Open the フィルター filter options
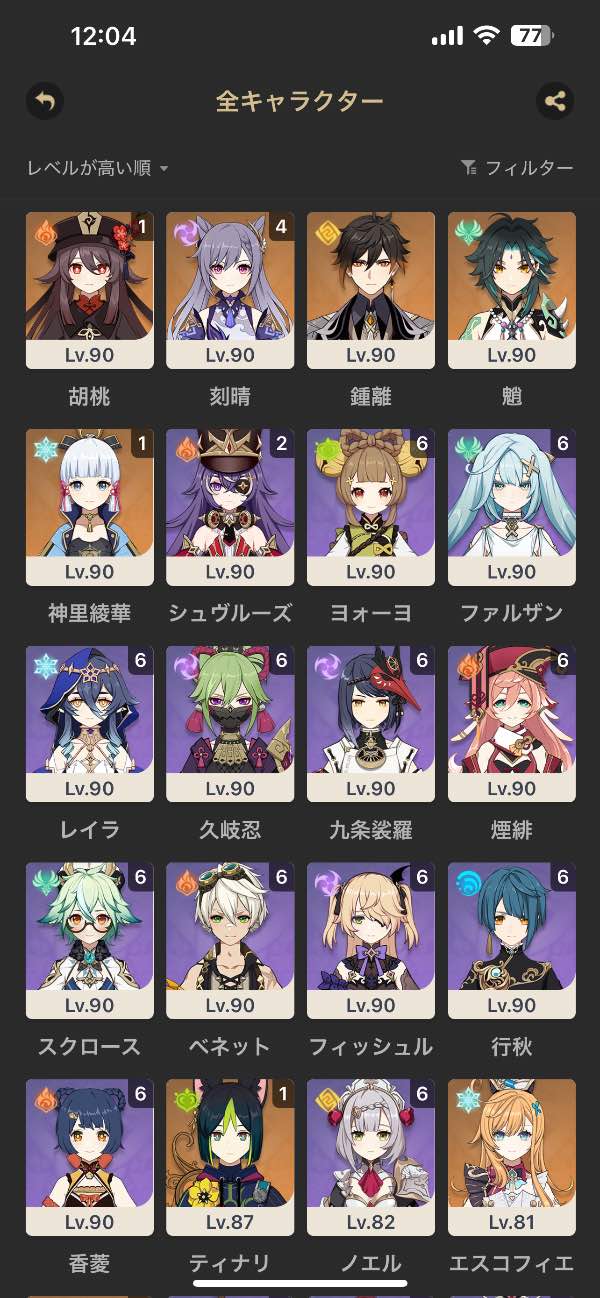The height and width of the screenshot is (1298, 600). [517, 168]
